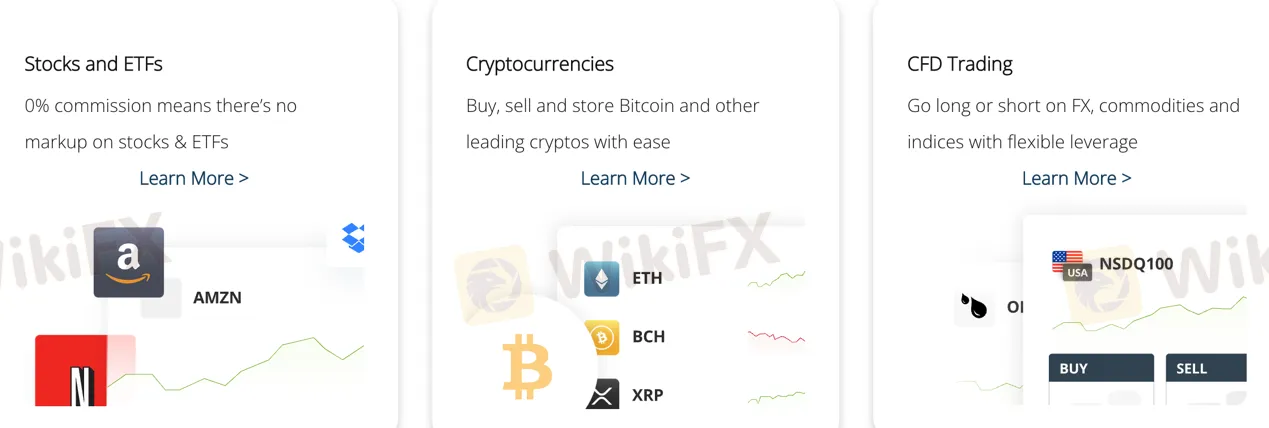Open Learn More under Stocks and ETFs
Image resolution: width=1269 pixels, height=428 pixels.
(x=194, y=178)
